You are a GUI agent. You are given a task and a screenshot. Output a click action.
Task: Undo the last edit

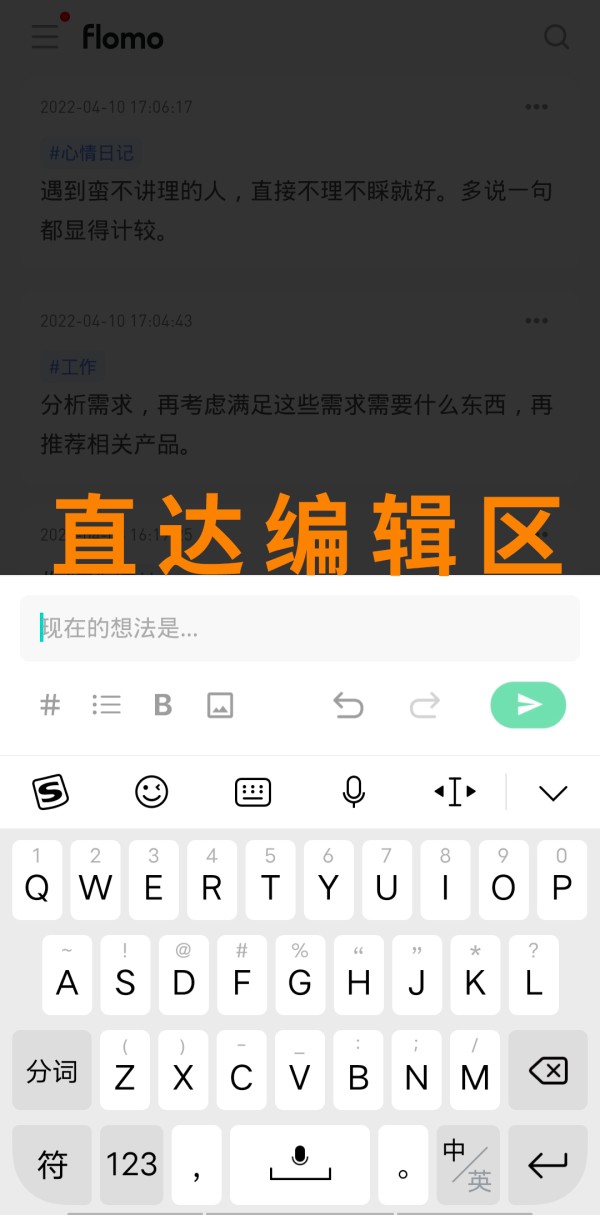pyautogui.click(x=348, y=705)
